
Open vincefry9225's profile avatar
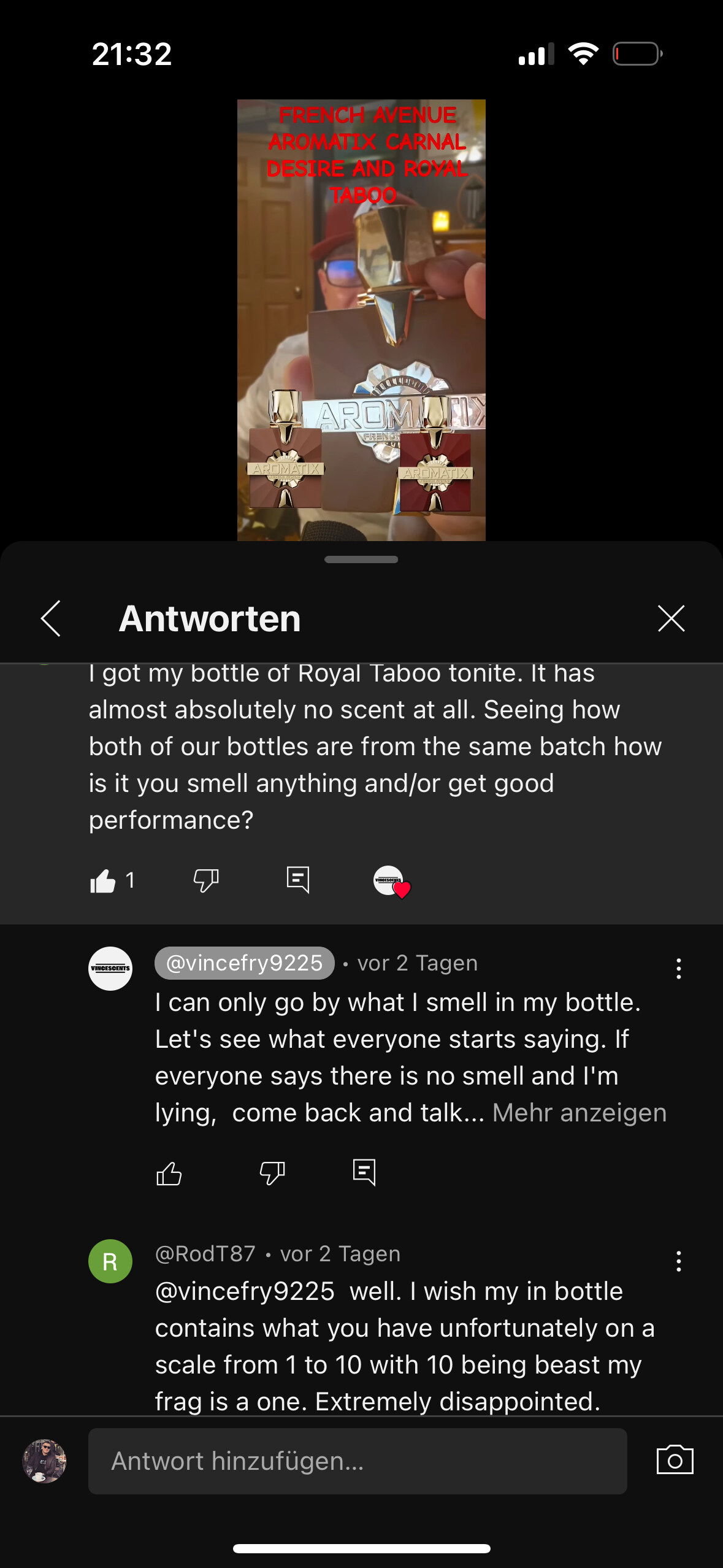(x=110, y=969)
